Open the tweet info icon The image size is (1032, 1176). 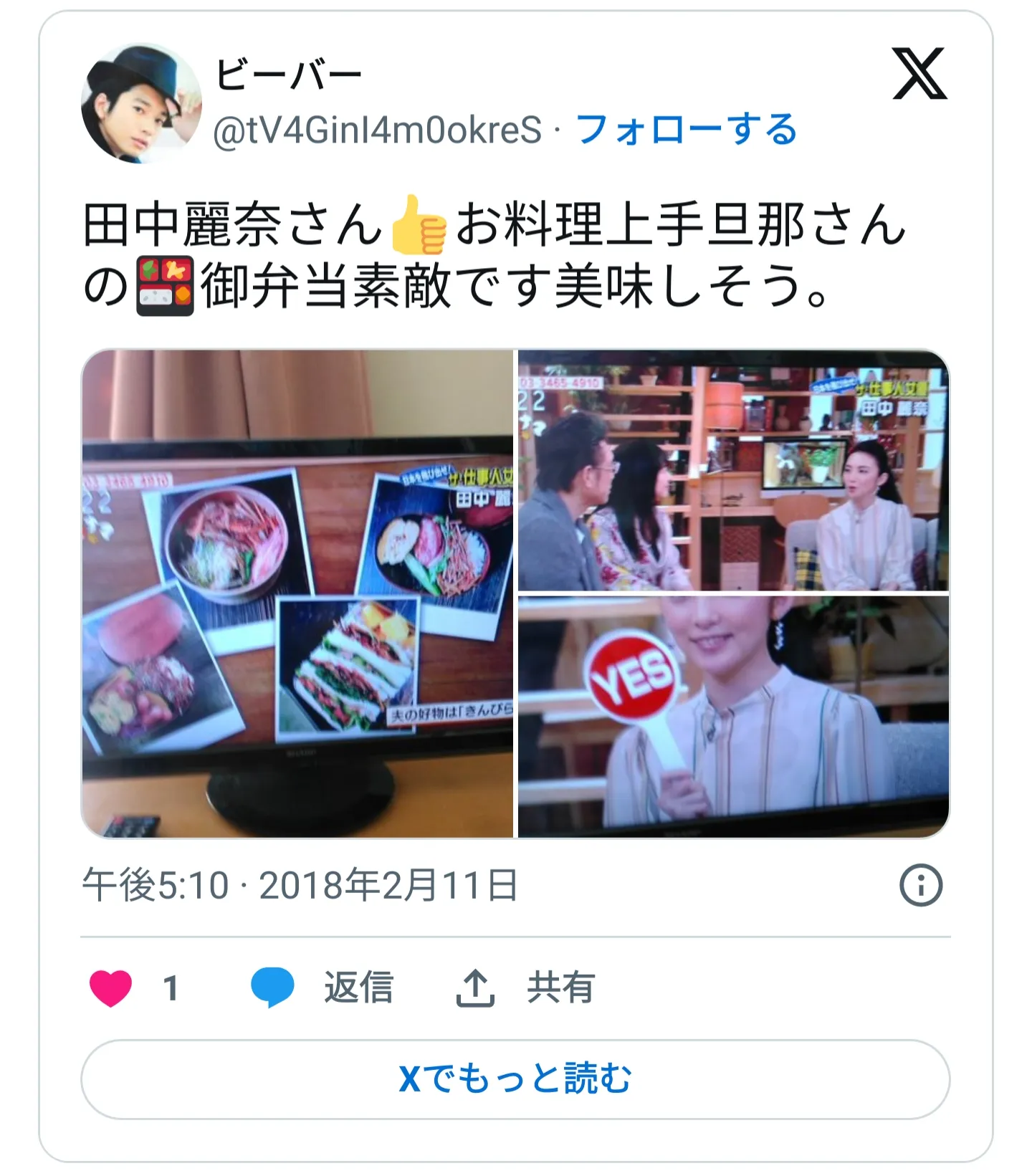point(920,886)
